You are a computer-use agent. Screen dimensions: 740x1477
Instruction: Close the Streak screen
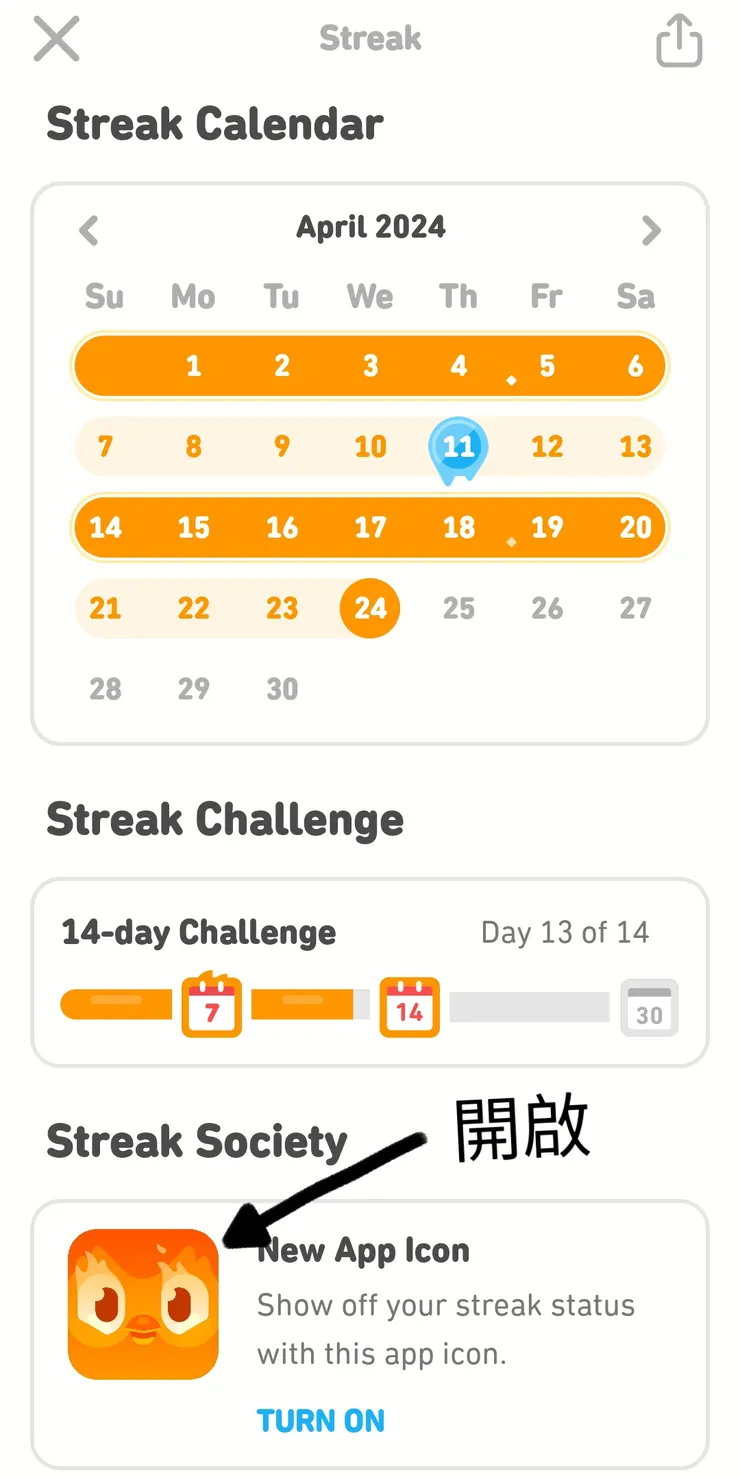56,40
